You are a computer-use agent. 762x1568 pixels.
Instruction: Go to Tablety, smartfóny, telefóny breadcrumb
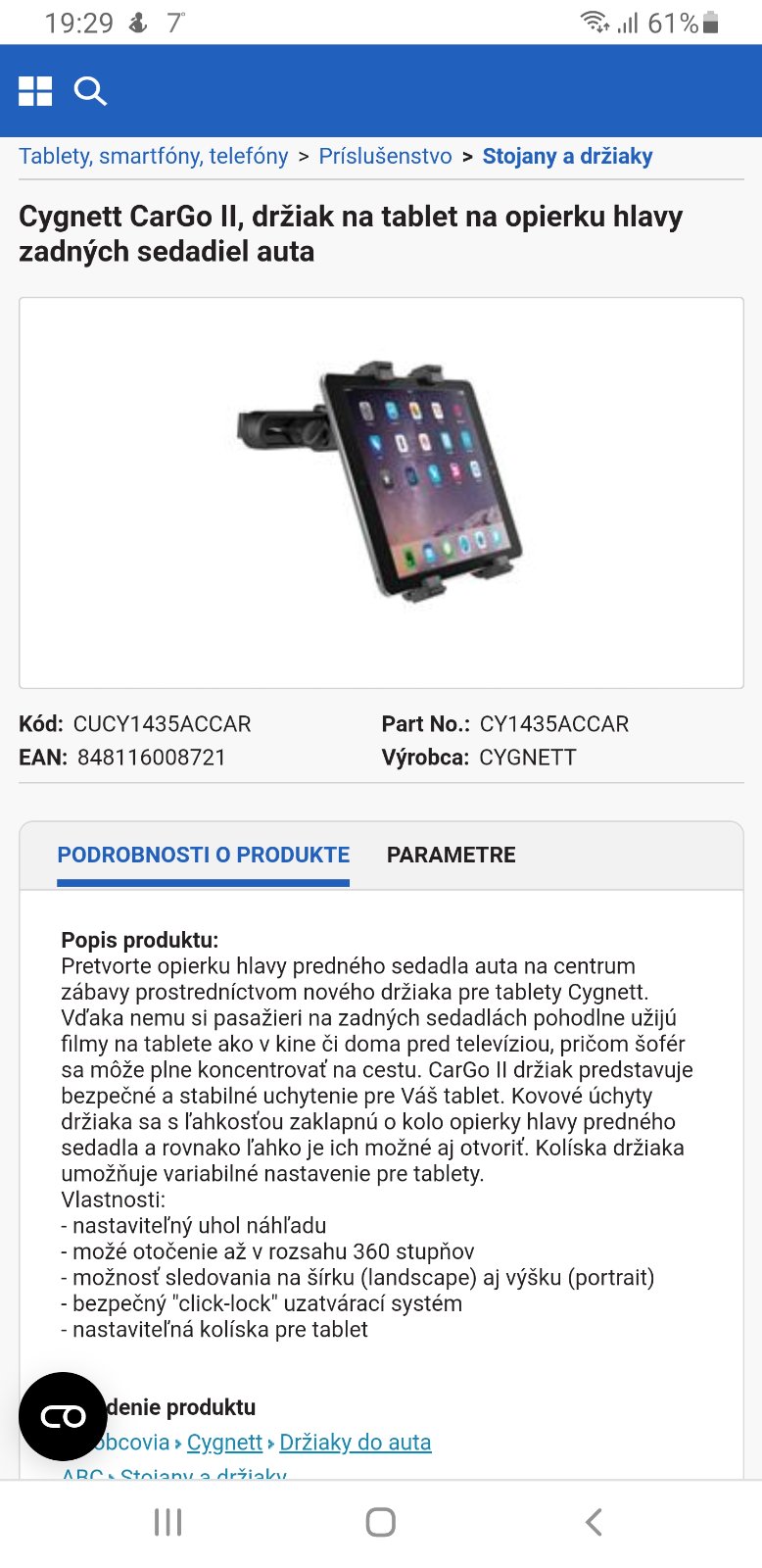[x=154, y=157]
